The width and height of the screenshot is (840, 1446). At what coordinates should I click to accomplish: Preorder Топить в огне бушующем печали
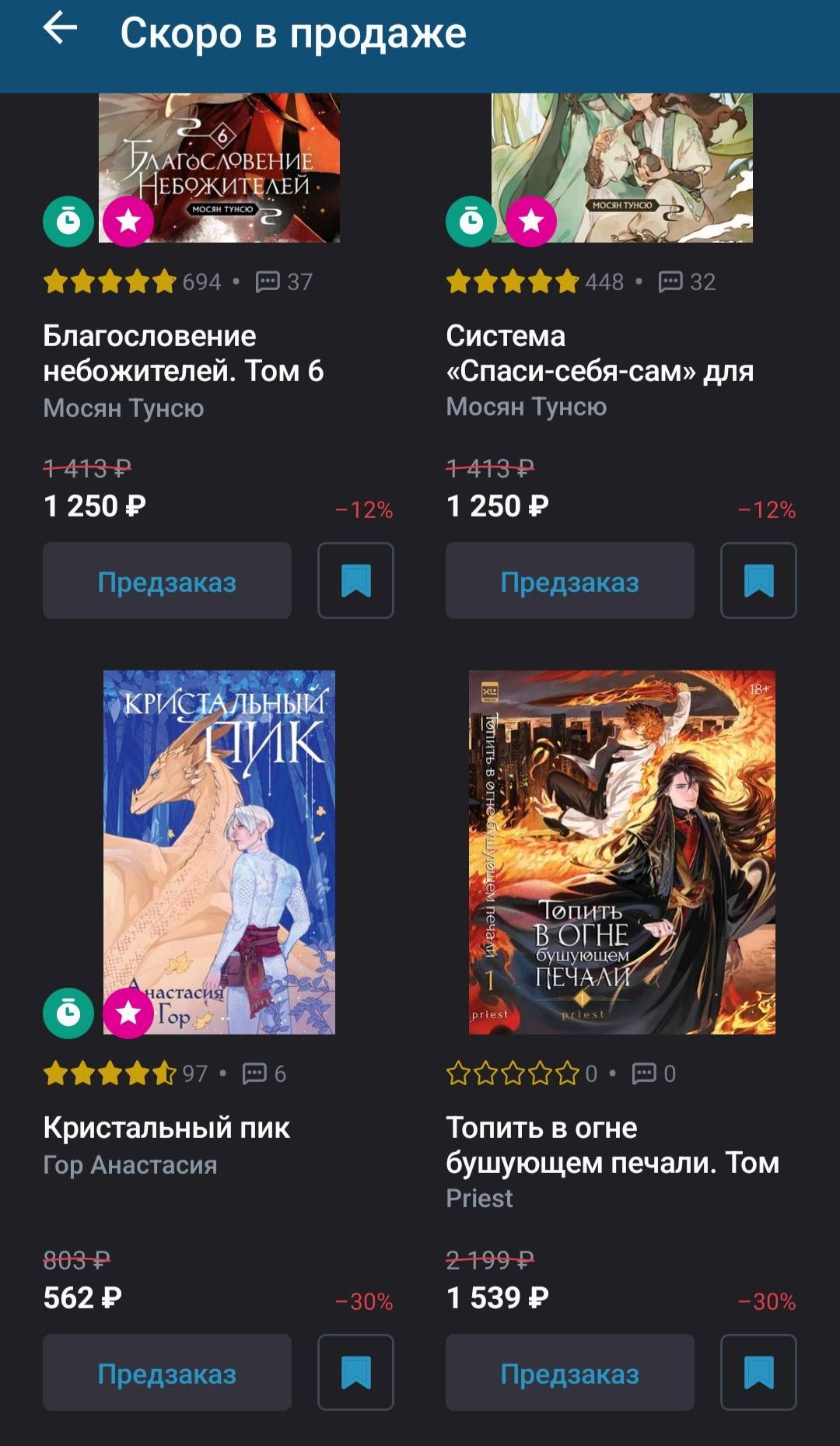click(570, 1373)
